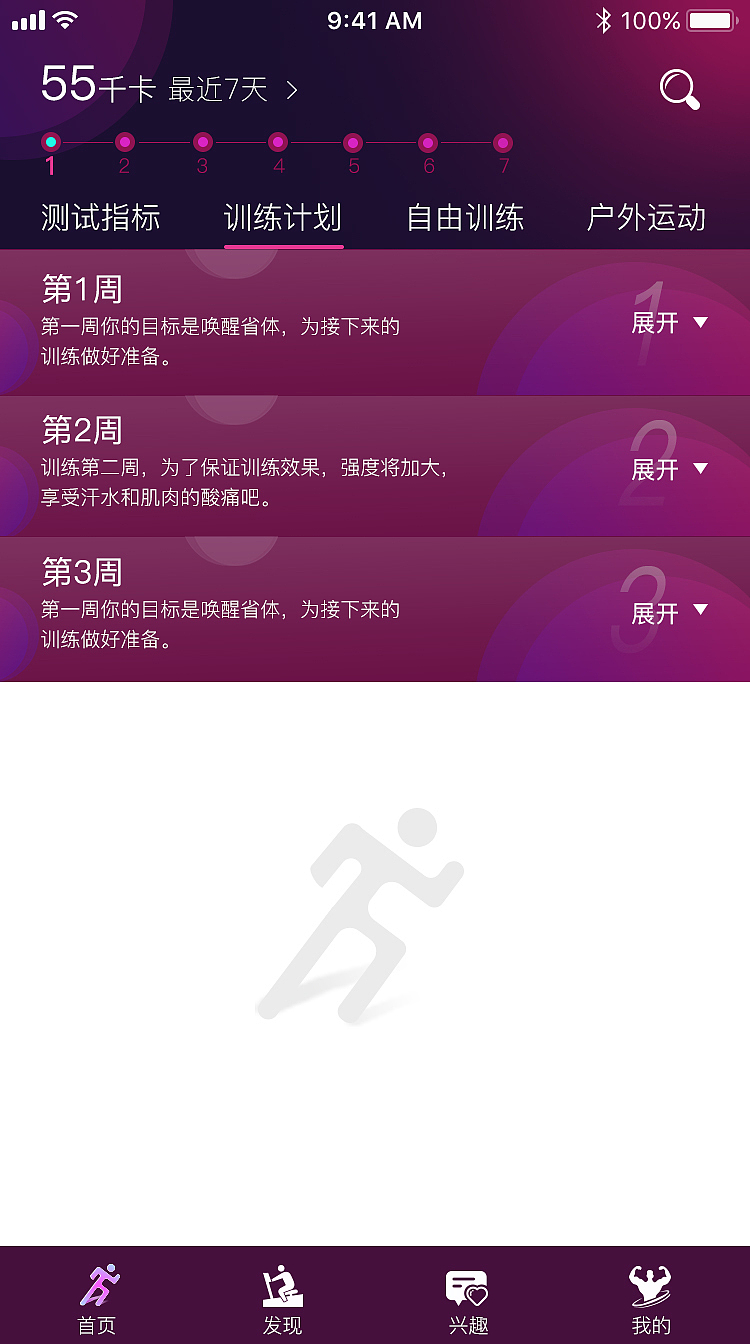Expand the 第1周 training plan
The width and height of the screenshot is (750, 1344).
669,322
